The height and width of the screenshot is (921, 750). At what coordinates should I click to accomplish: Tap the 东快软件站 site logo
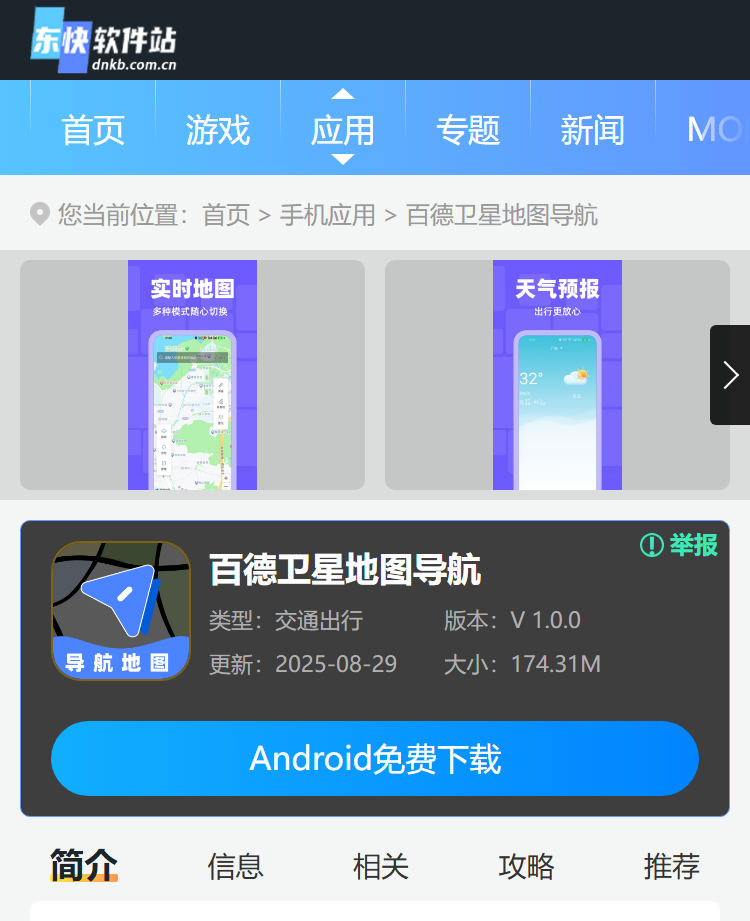pos(104,41)
